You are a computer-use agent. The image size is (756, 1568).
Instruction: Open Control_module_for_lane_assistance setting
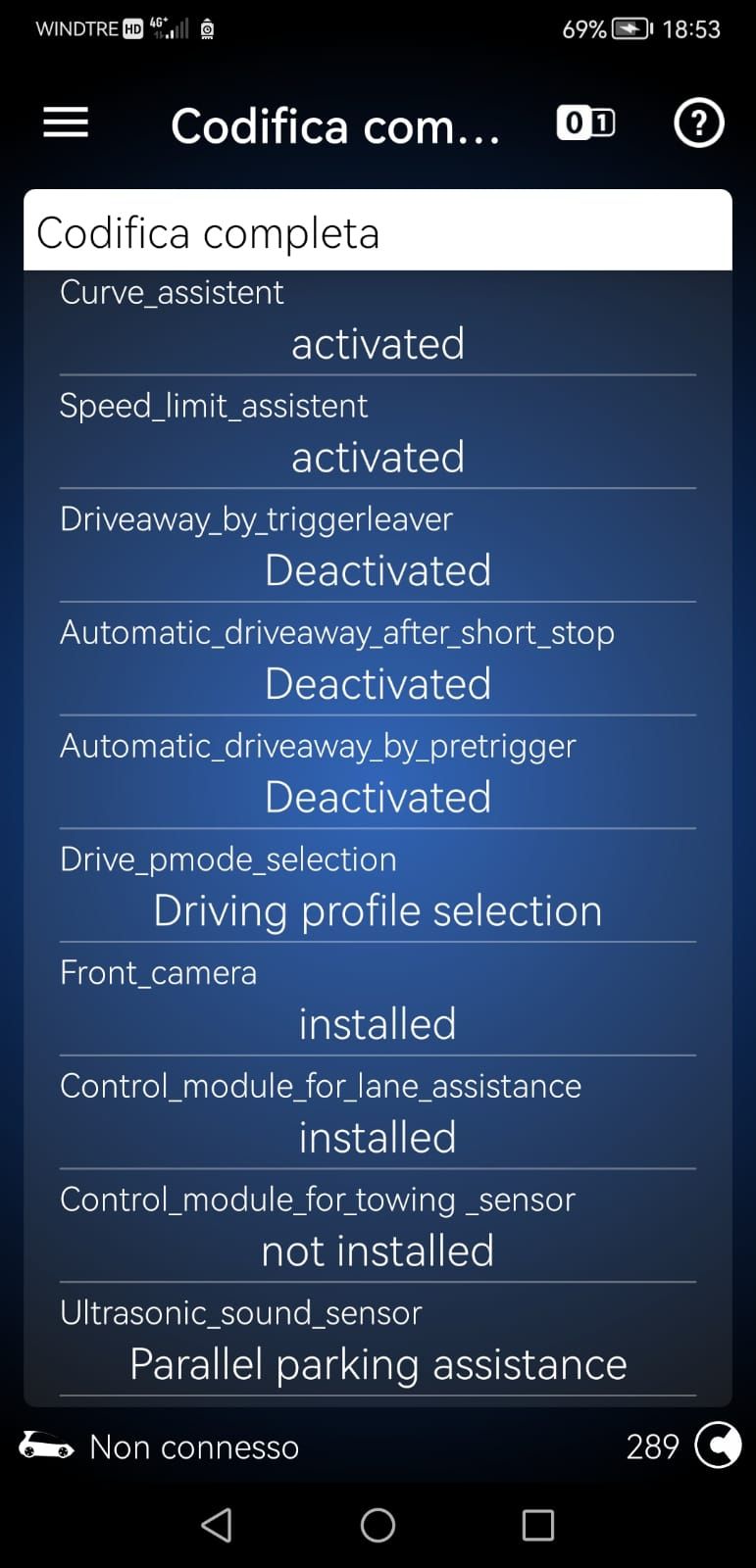(x=378, y=1114)
